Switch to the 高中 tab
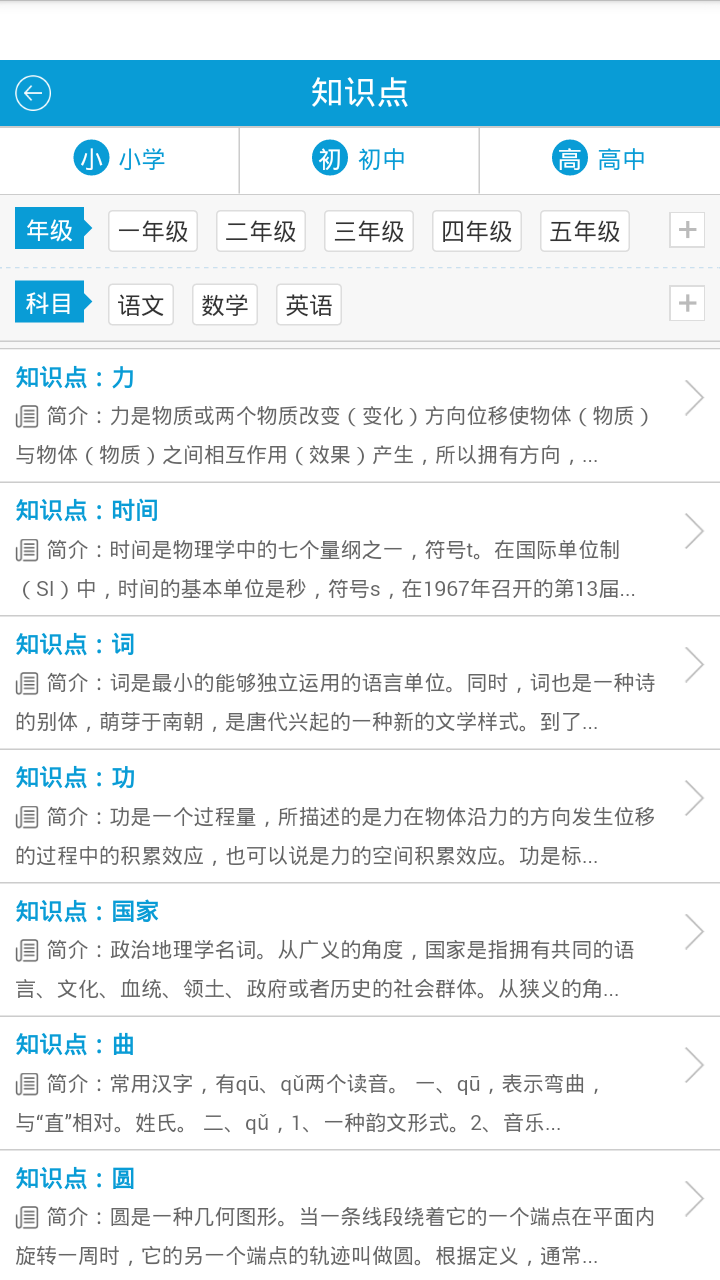 click(599, 159)
